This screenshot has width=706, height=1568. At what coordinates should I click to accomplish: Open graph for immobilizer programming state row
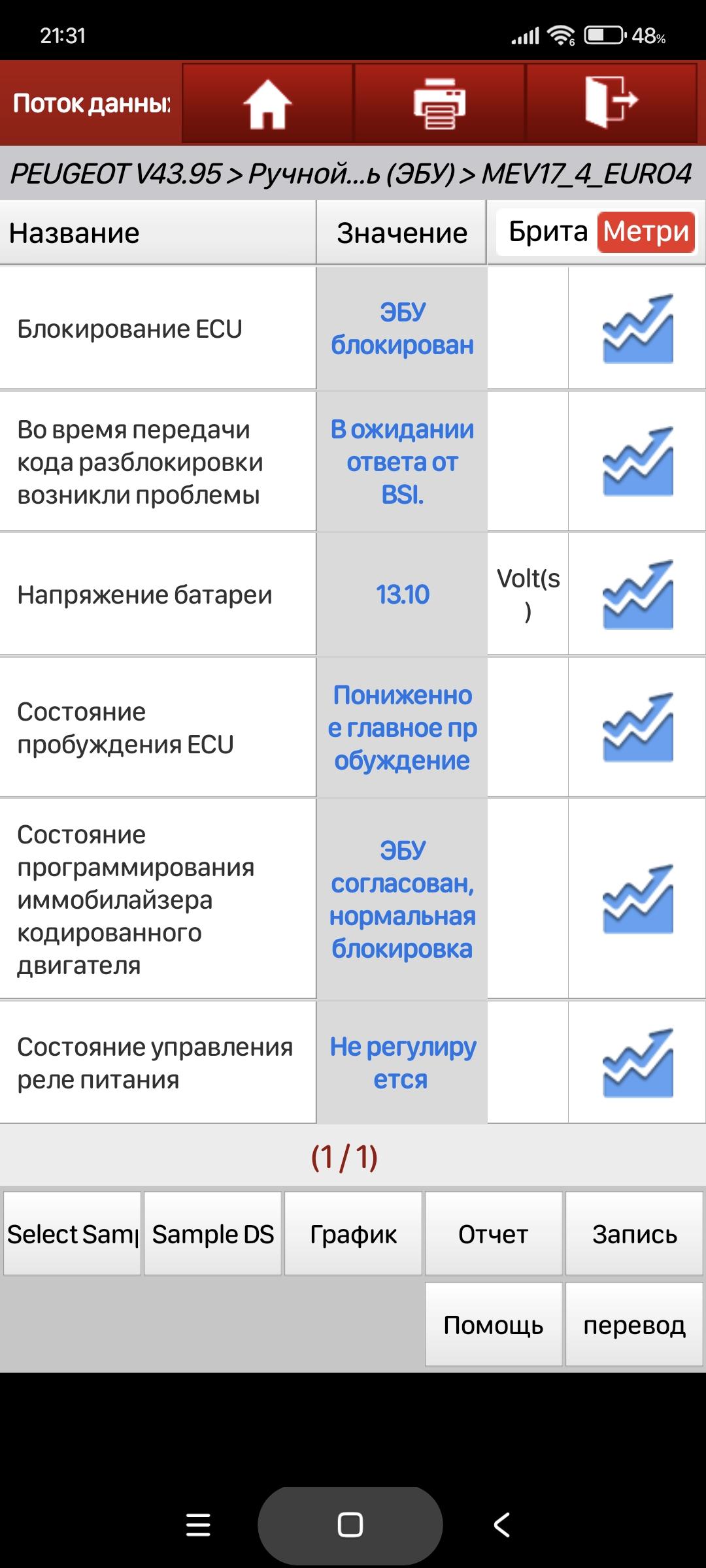(x=637, y=899)
